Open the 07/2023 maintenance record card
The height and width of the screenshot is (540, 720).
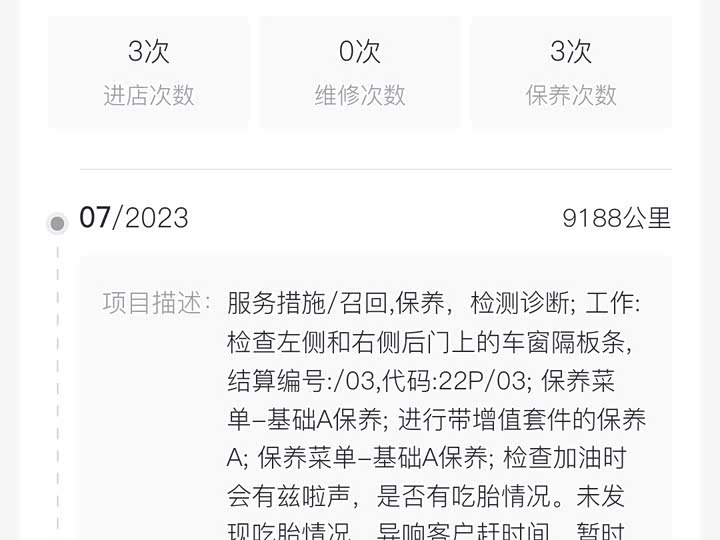coord(375,400)
